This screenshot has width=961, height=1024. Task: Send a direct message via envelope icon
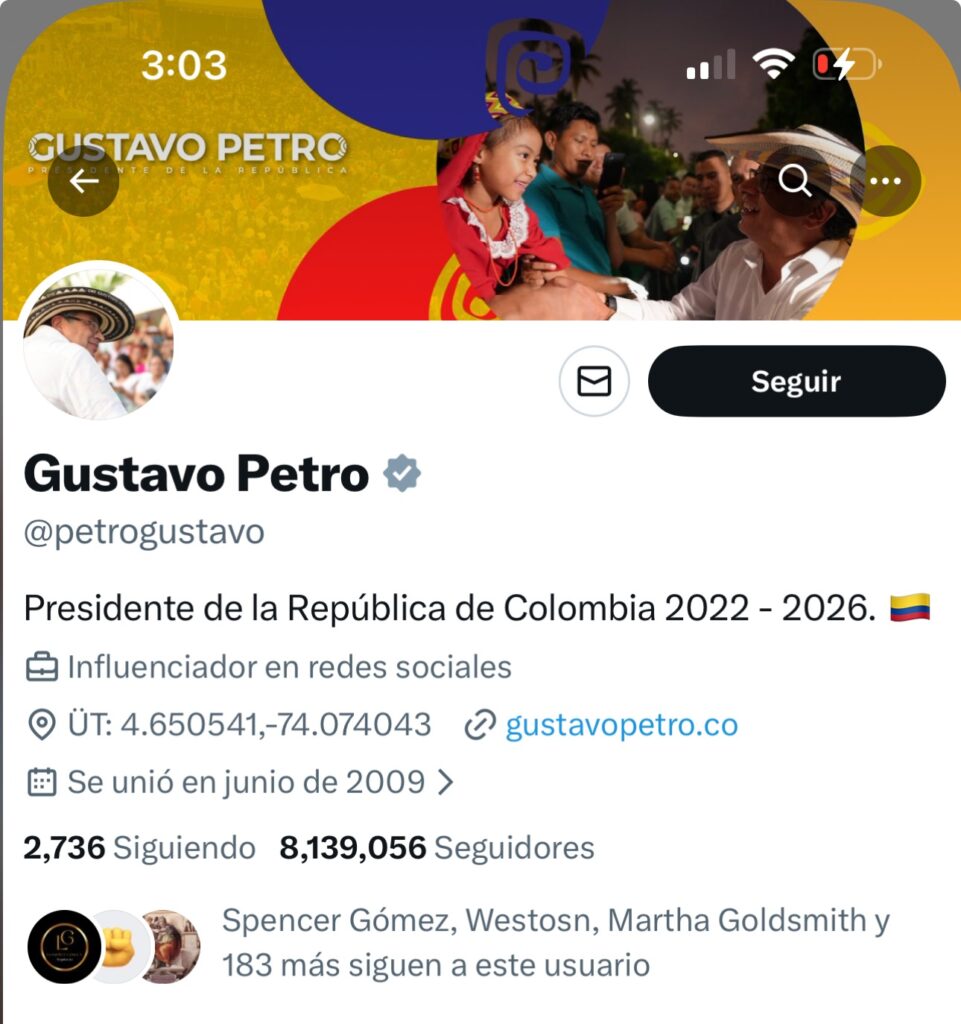[x=594, y=381]
